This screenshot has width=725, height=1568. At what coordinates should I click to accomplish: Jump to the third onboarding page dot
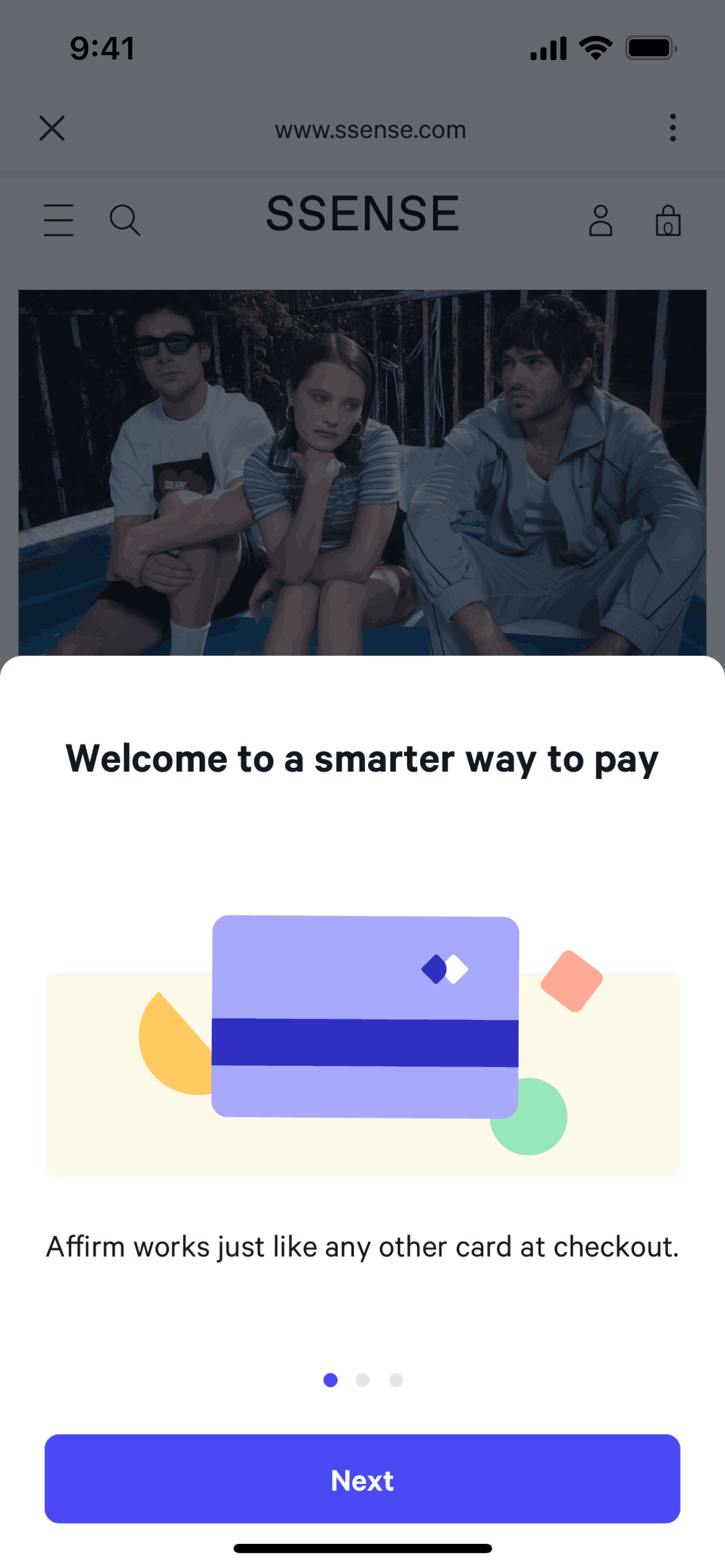click(396, 1380)
